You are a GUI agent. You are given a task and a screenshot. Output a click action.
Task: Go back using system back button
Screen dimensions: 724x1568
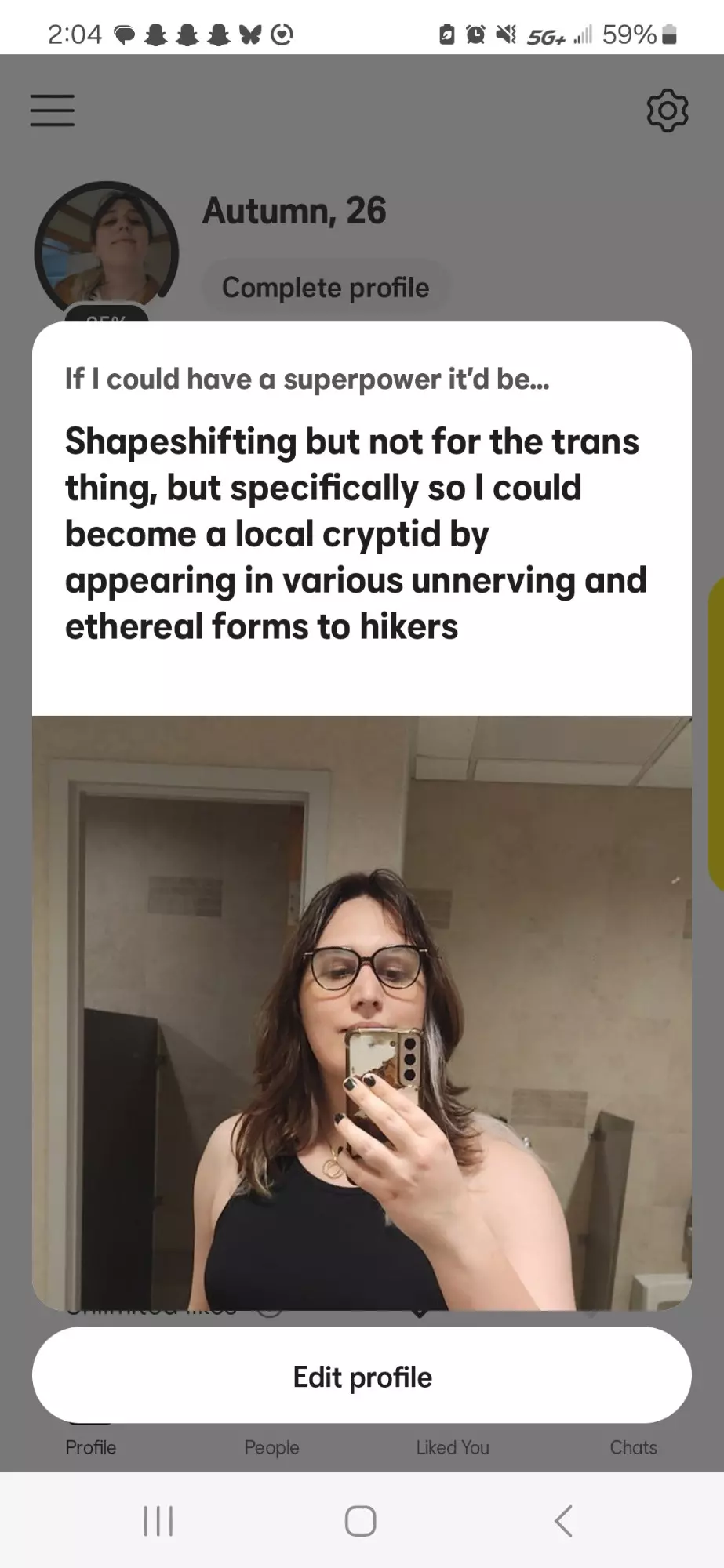pyautogui.click(x=563, y=1522)
